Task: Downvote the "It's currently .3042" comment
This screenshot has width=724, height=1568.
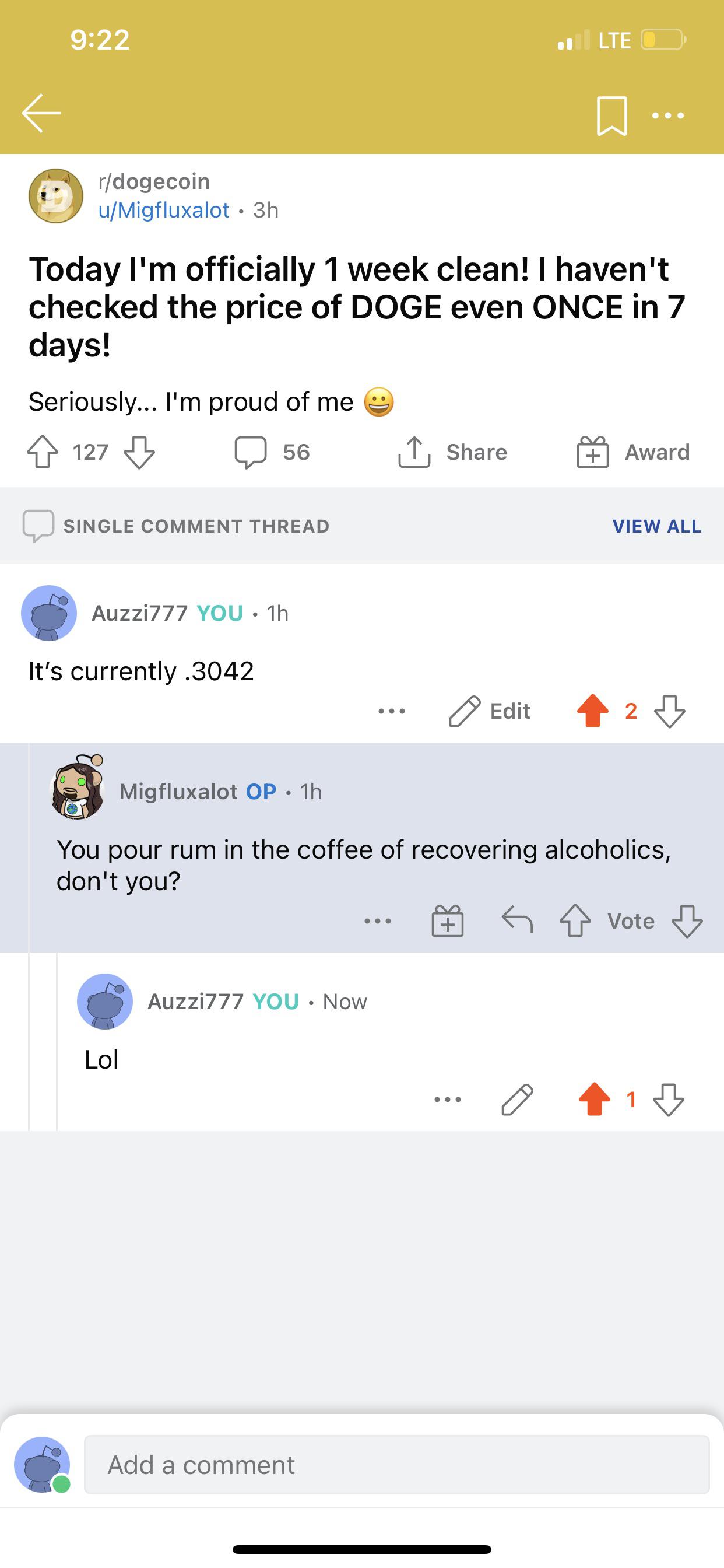Action: point(669,711)
